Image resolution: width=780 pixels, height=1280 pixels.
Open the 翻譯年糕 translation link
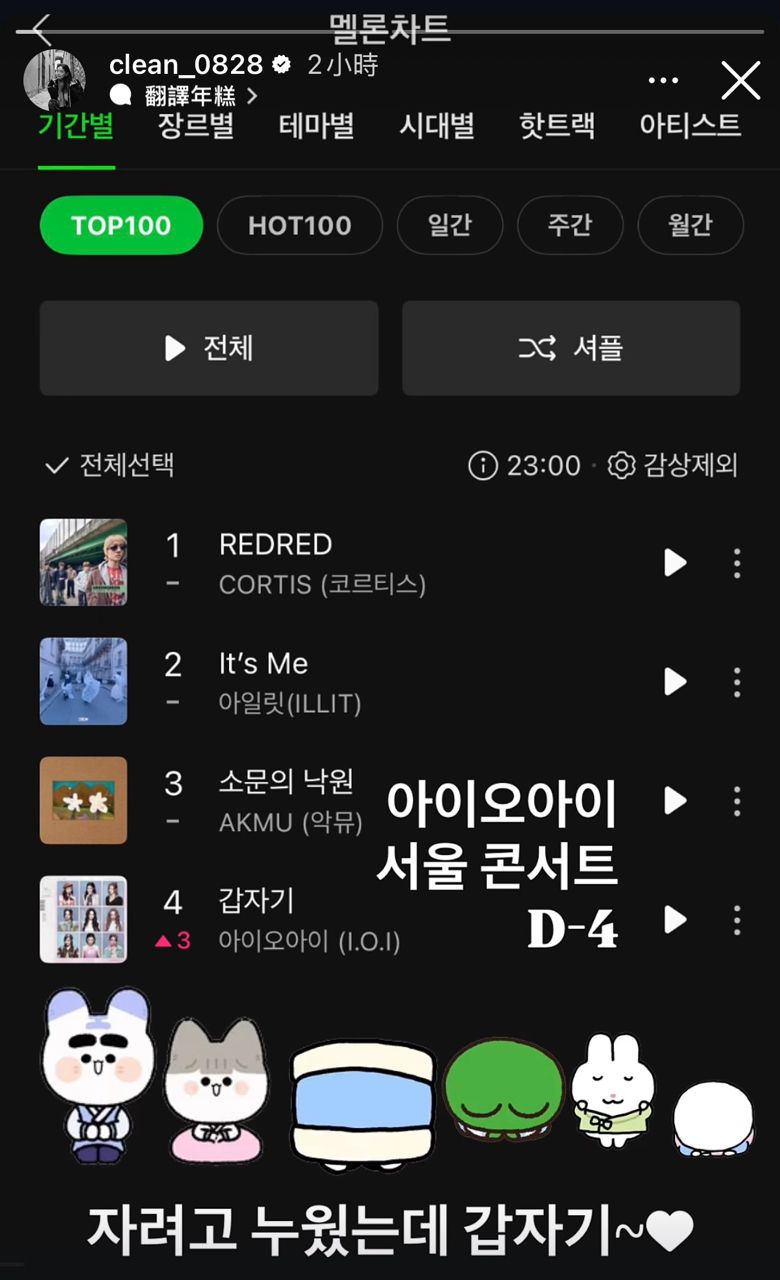pyautogui.click(x=184, y=96)
